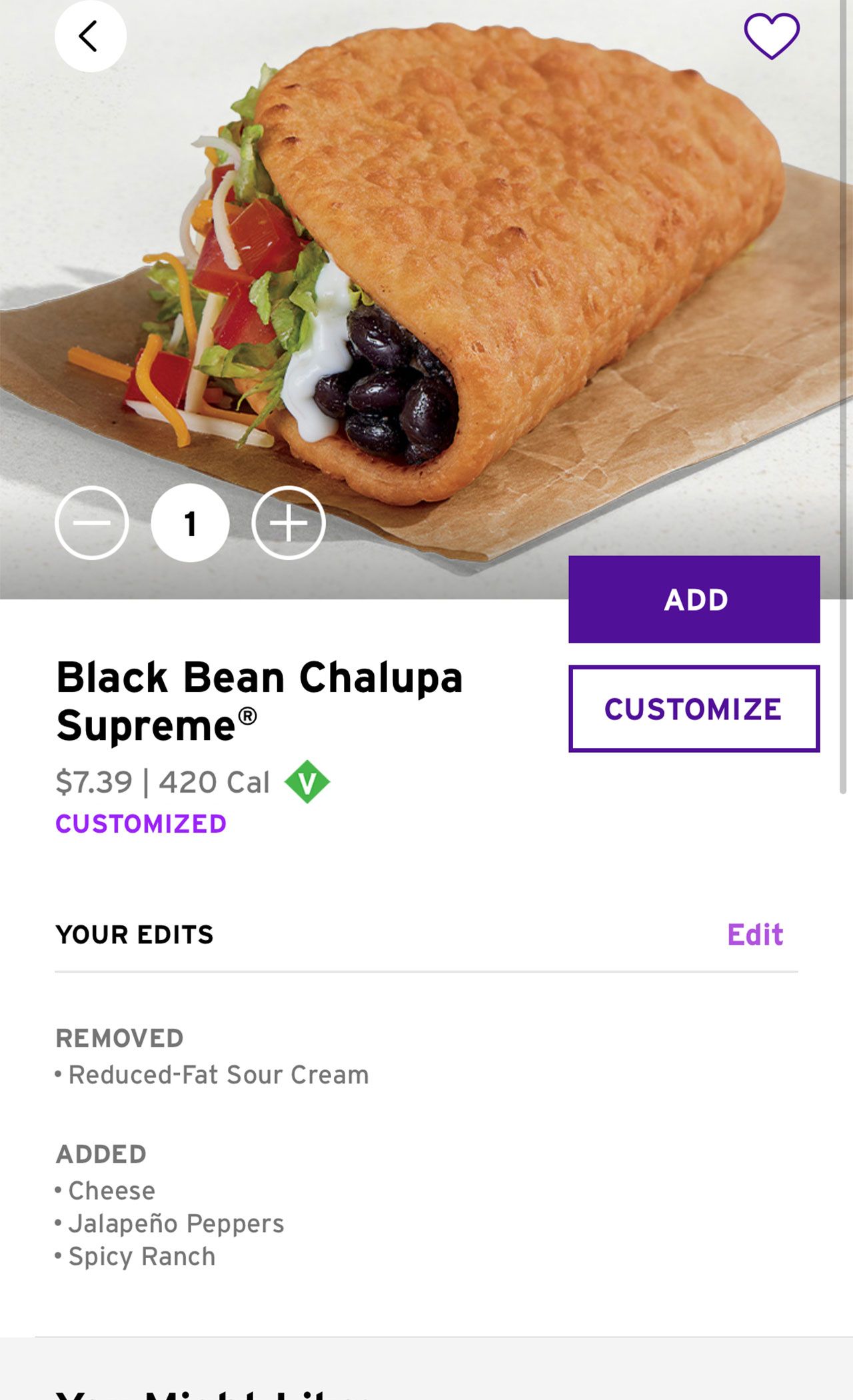Favorite this item with the heart icon
Screen dimensions: 853x1400
click(x=771, y=36)
